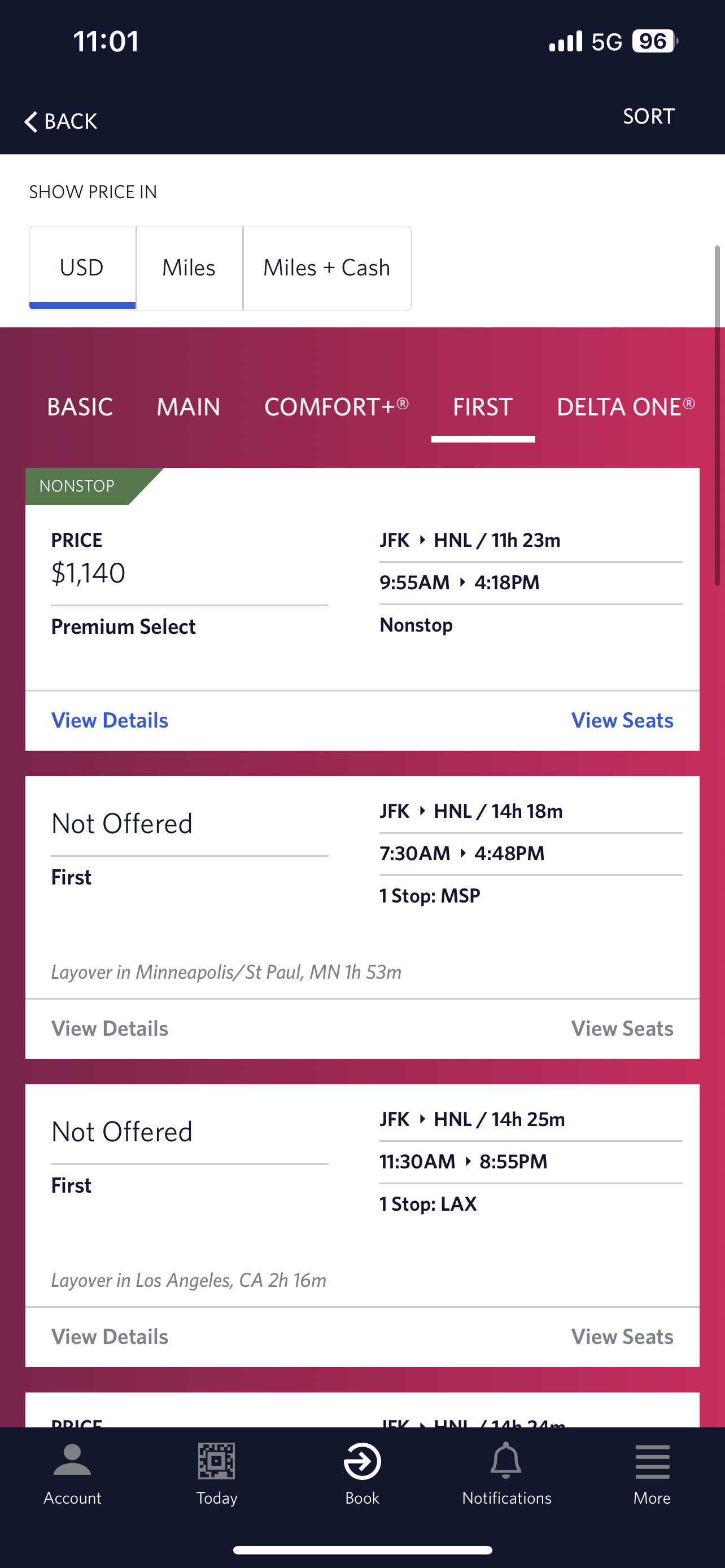
Task: Switch price display to Miles + Cash
Action: point(327,268)
